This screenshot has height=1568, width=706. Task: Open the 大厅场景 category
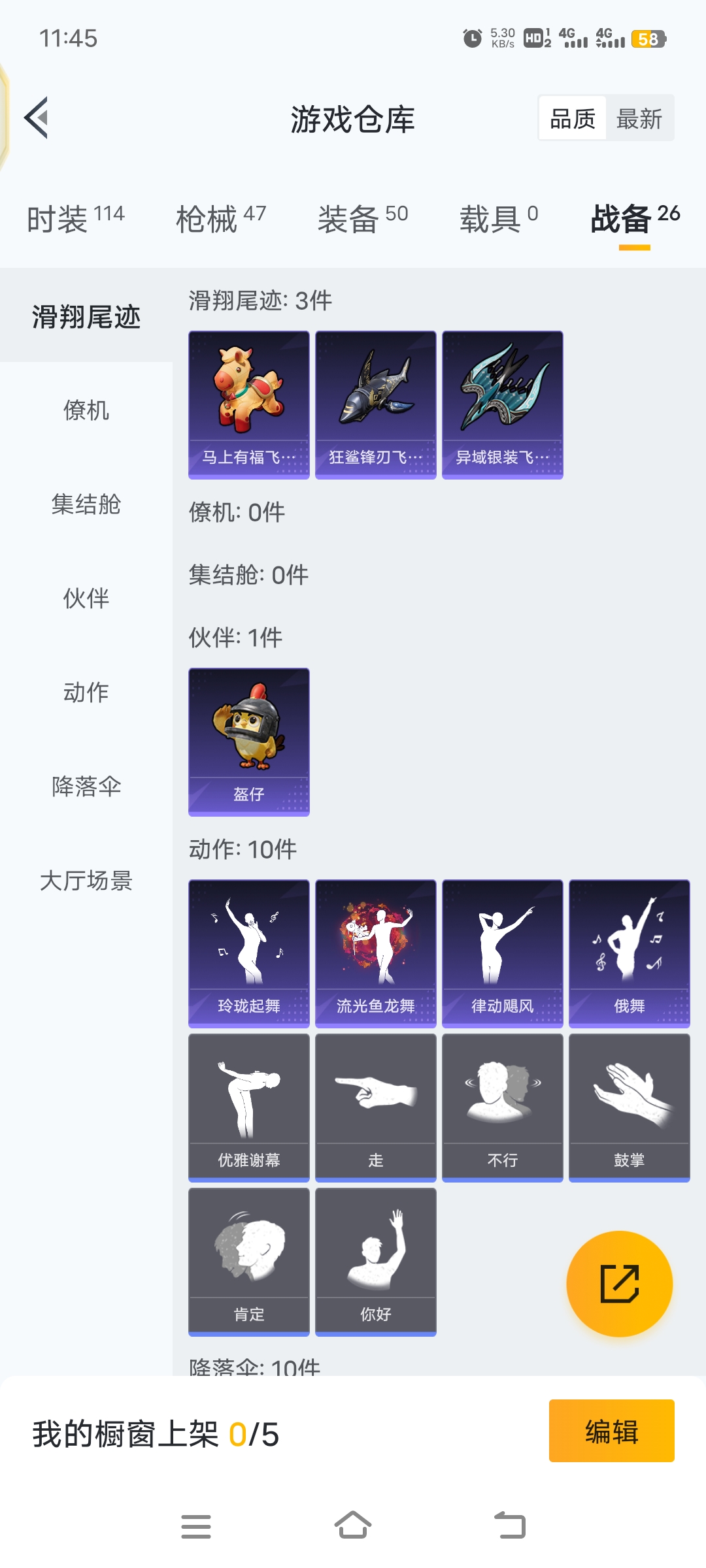point(86,881)
